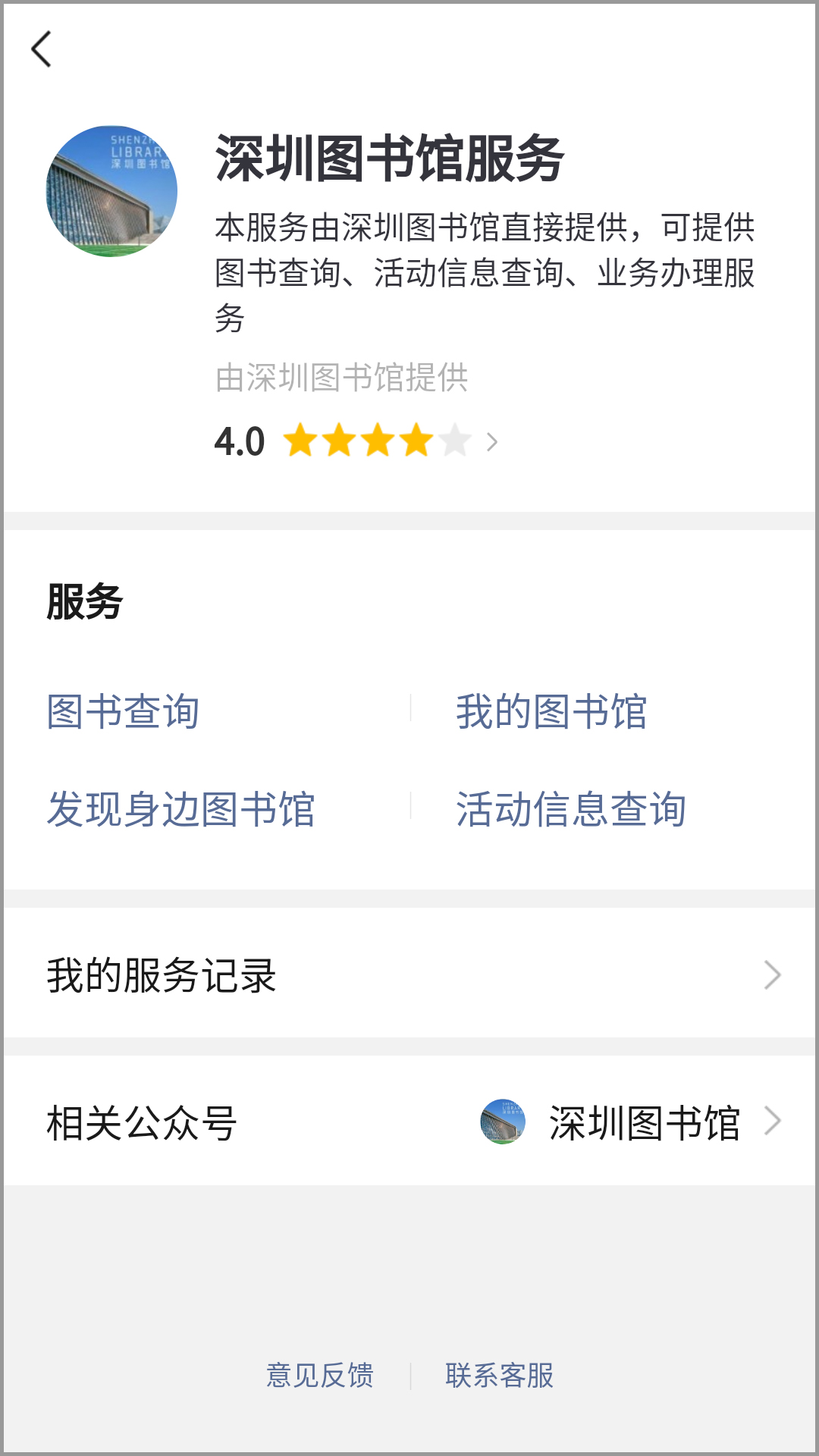Go back using the top-left arrow

(42, 50)
